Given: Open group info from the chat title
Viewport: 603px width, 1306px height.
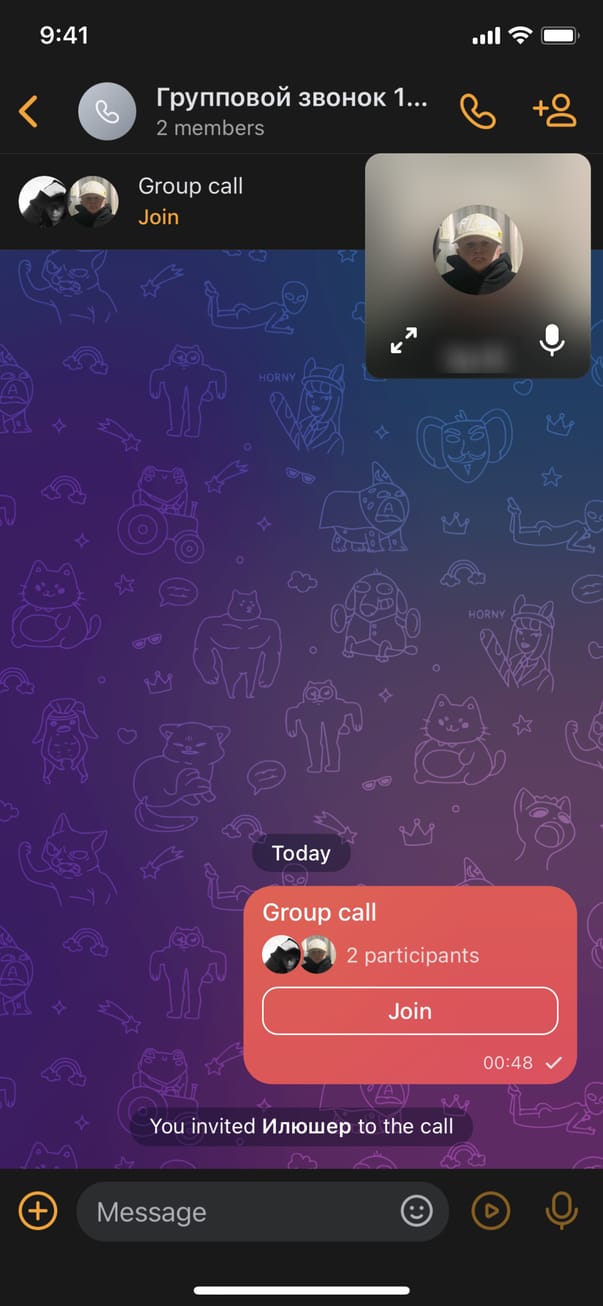Looking at the screenshot, I should tap(291, 111).
